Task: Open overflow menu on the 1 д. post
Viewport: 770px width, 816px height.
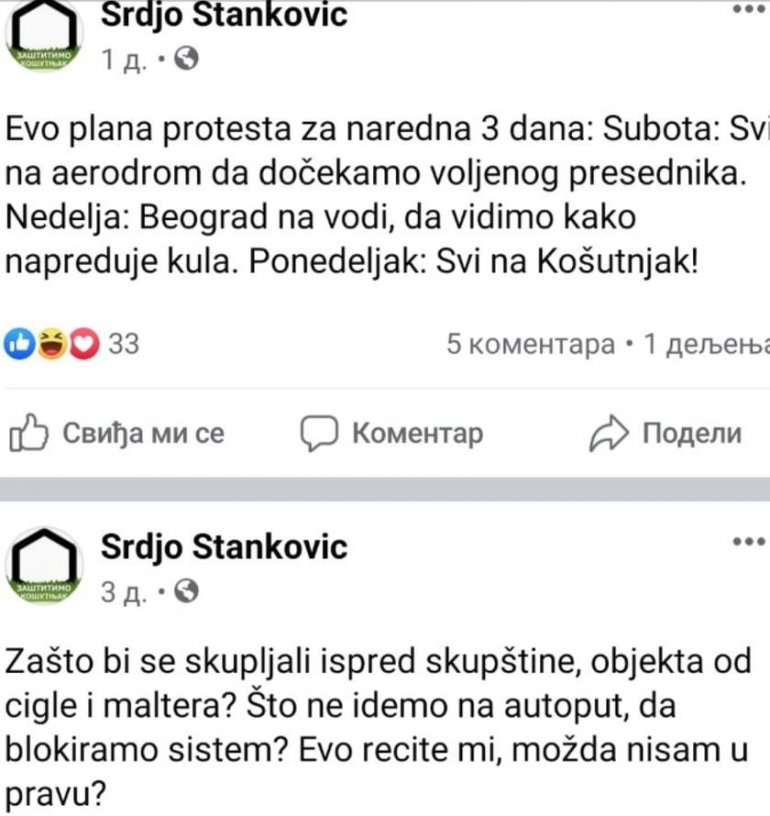Action: [x=748, y=10]
